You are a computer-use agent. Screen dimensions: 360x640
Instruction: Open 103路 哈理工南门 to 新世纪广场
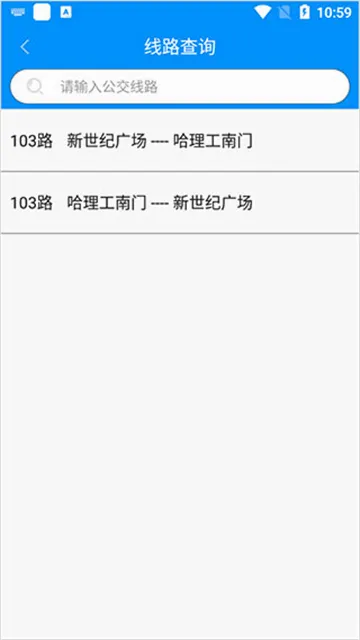(180, 203)
